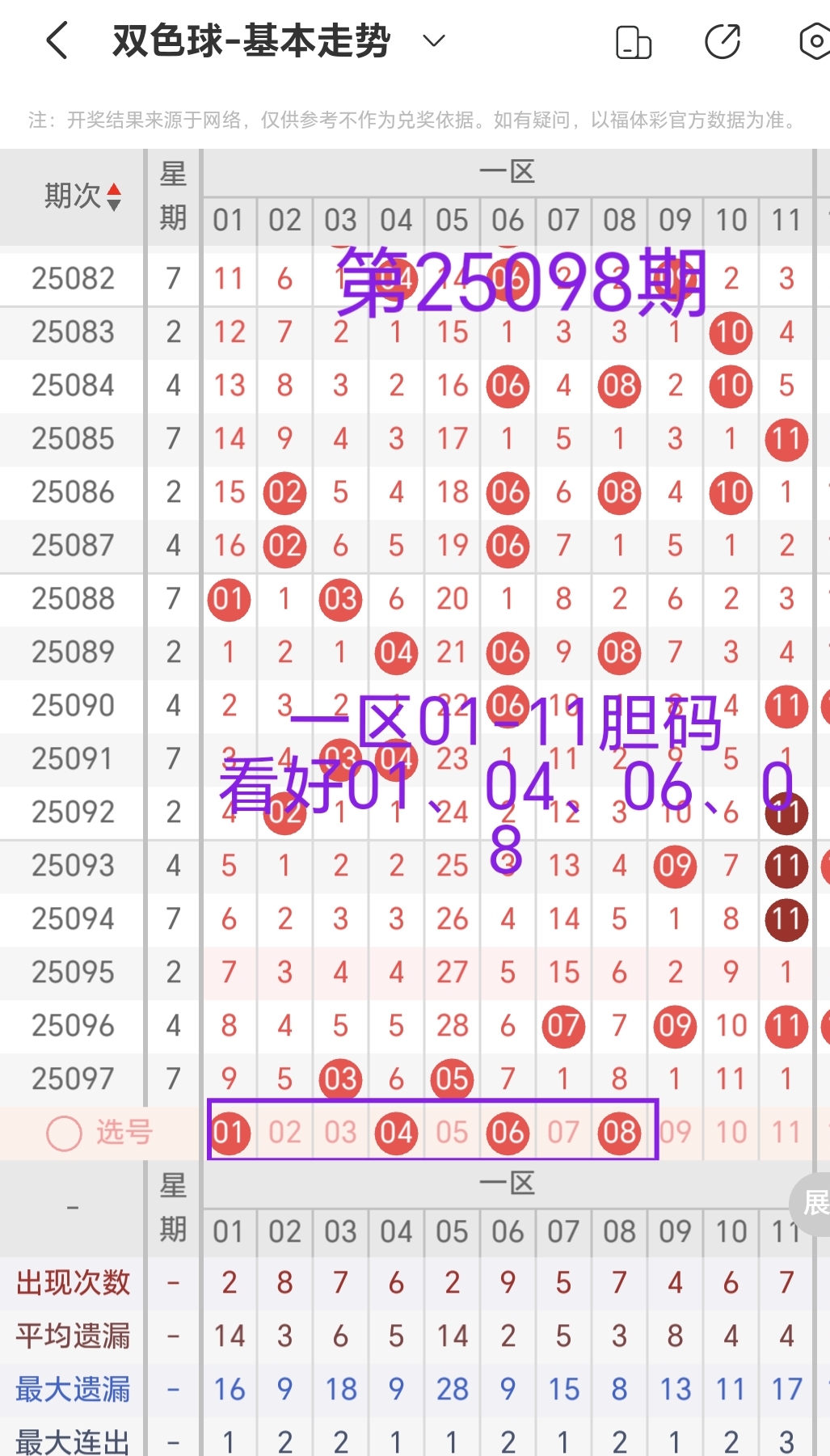
Task: Tap the highlighted ball 11 for period 25094
Action: coord(786,918)
